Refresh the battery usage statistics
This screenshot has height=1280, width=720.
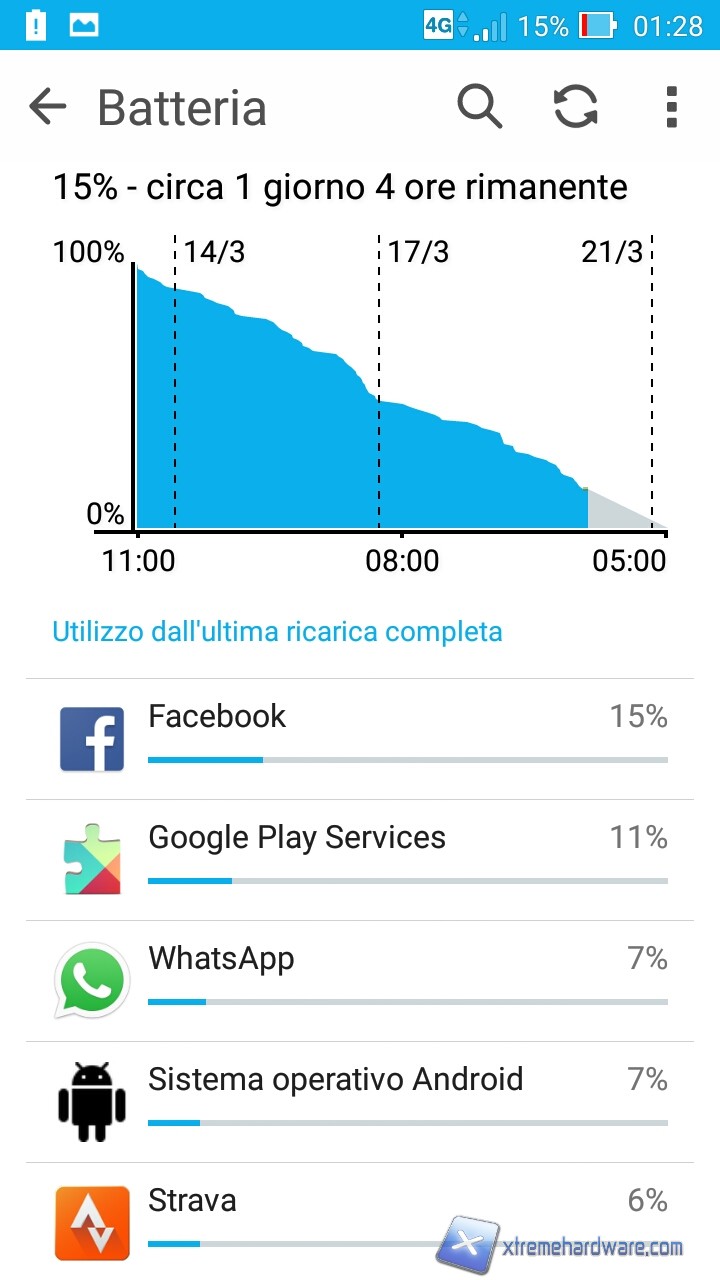pyautogui.click(x=576, y=106)
